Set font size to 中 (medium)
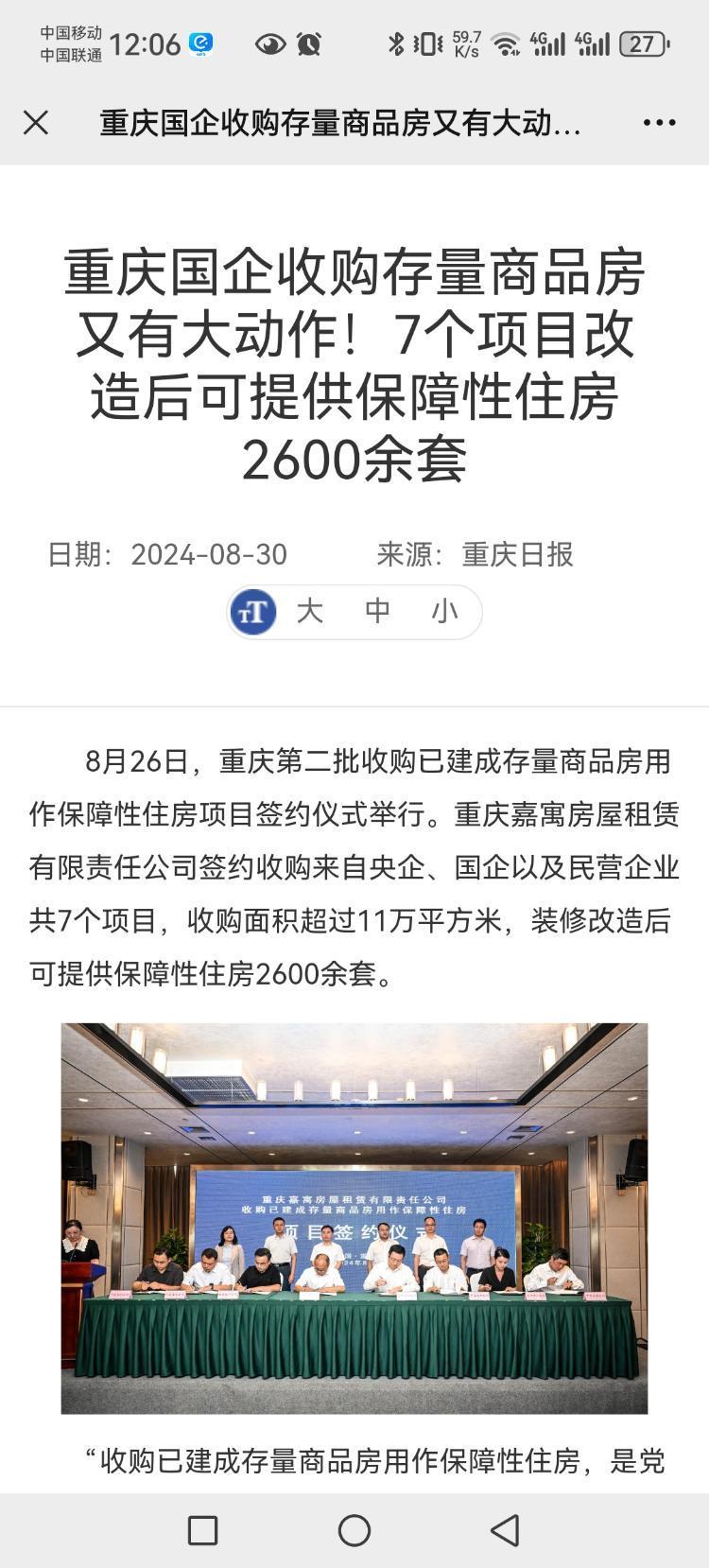This screenshot has width=709, height=1568. (377, 611)
